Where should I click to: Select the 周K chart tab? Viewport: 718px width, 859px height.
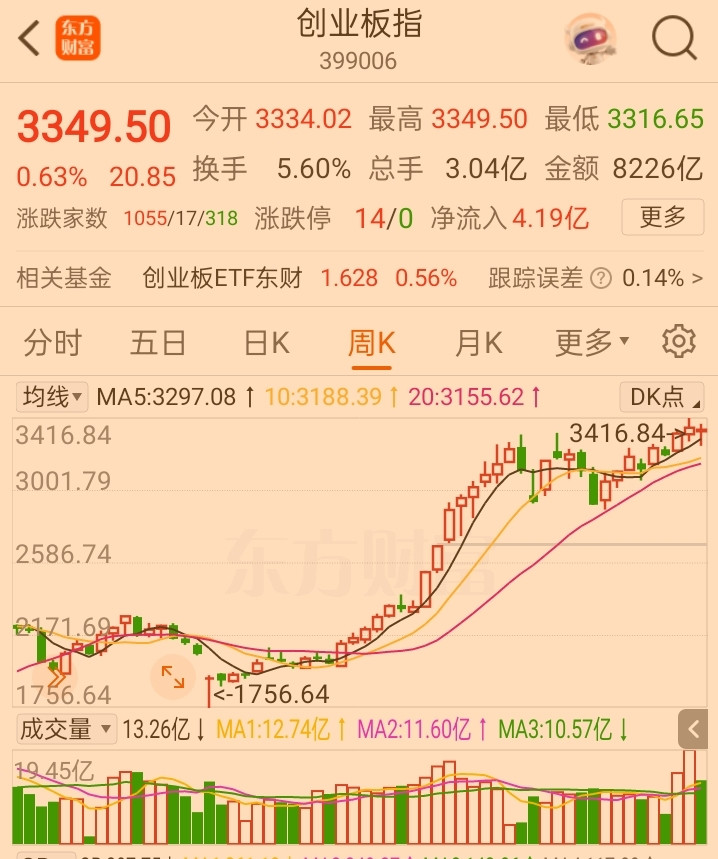point(371,343)
